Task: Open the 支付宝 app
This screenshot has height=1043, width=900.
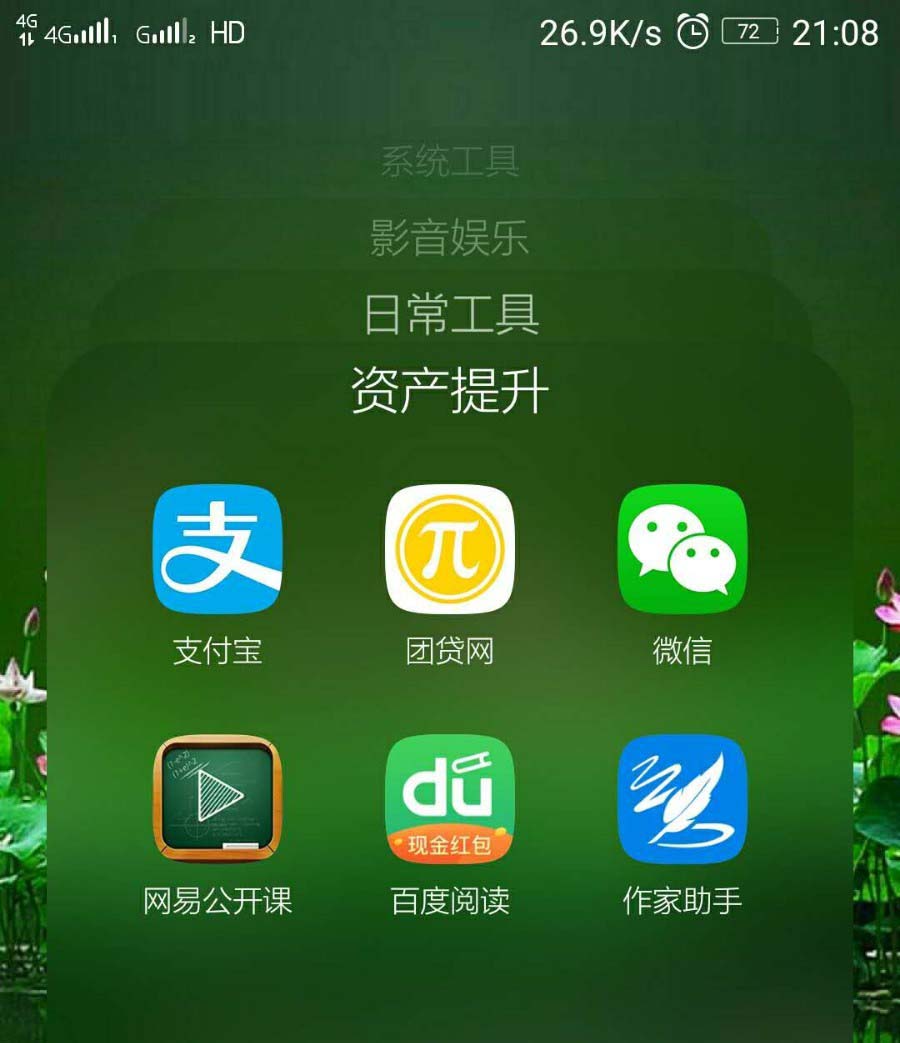Action: tap(217, 549)
